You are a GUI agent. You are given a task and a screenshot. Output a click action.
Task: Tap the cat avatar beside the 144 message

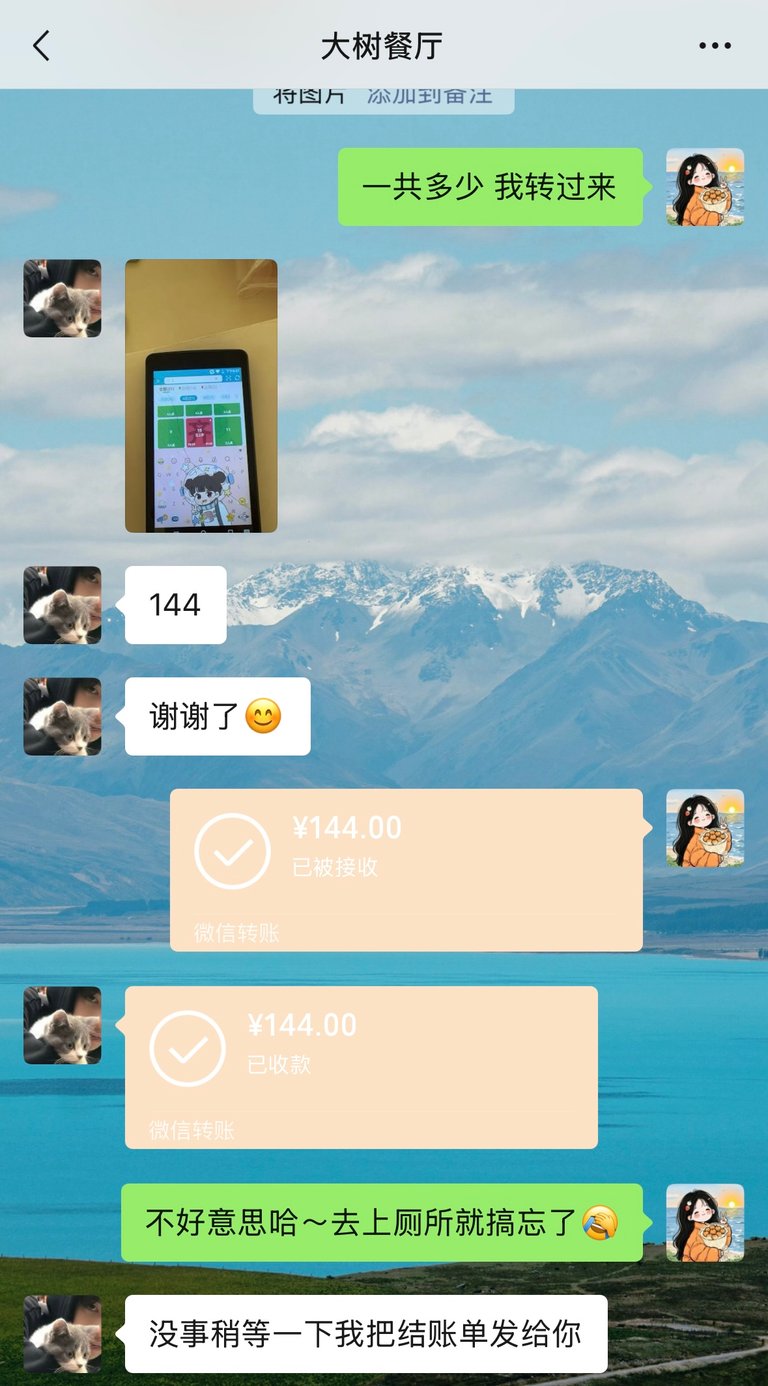coord(62,605)
